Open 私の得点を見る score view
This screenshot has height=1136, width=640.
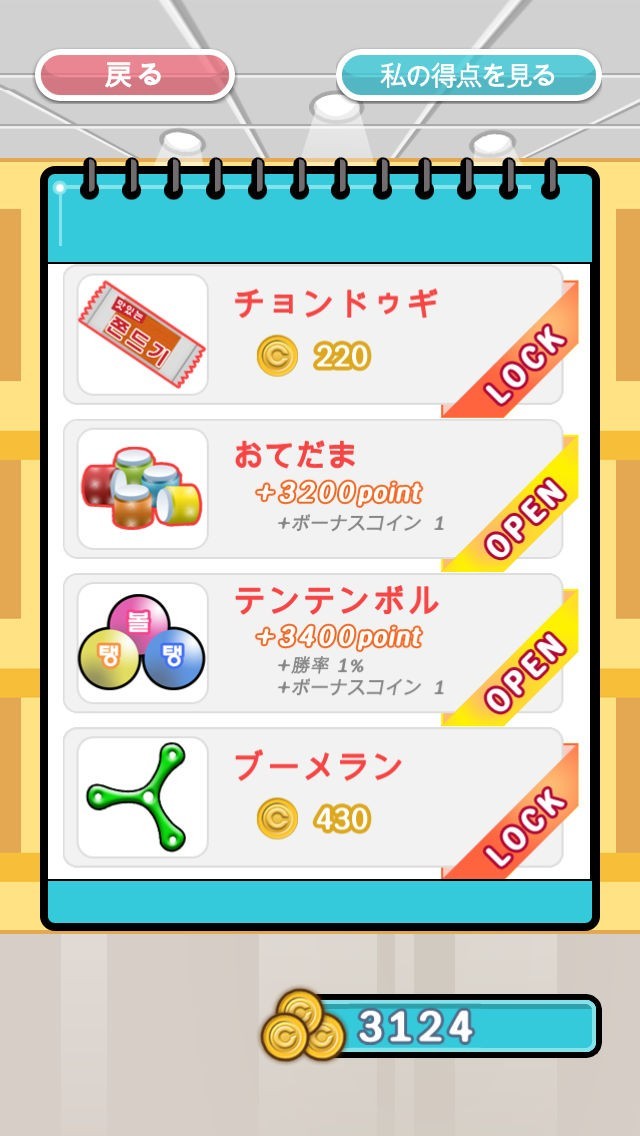pos(468,75)
